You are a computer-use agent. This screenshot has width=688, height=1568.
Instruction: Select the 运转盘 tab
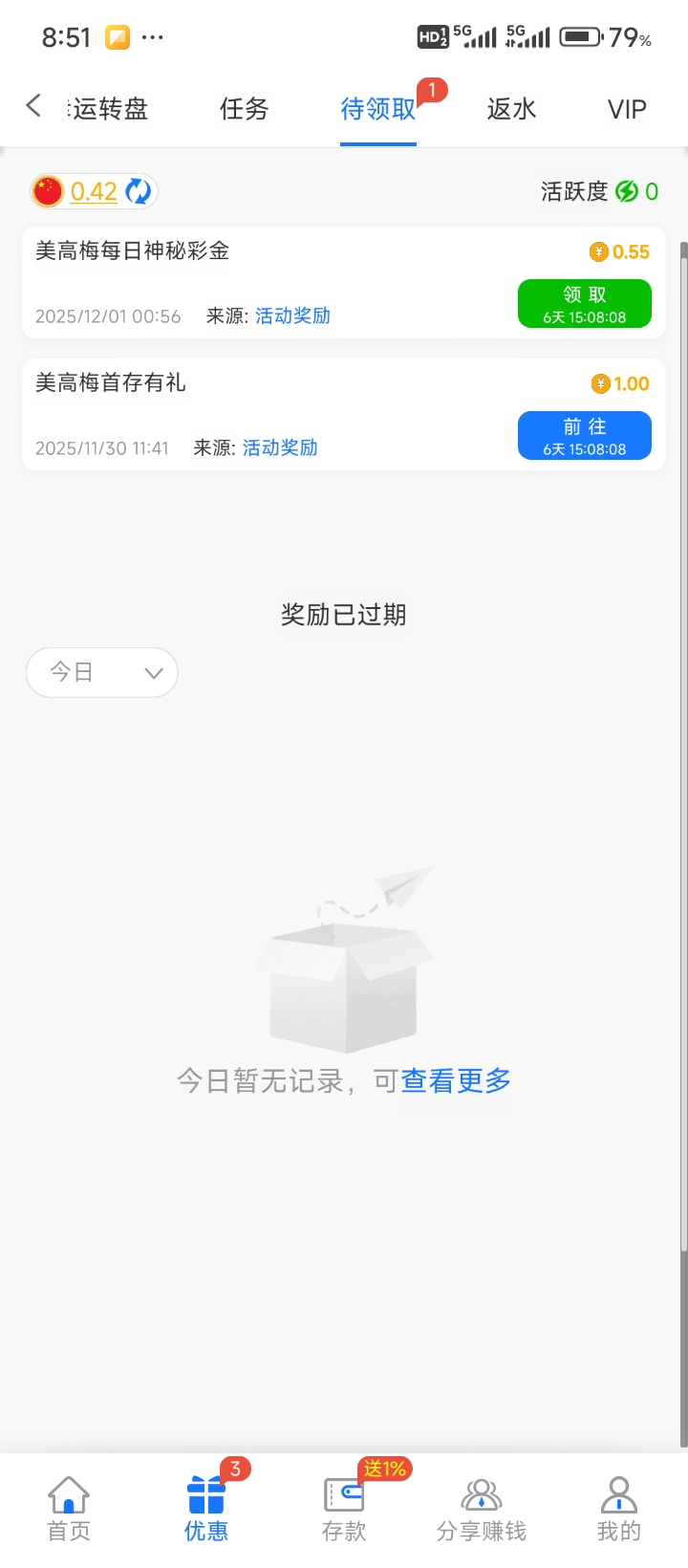109,109
